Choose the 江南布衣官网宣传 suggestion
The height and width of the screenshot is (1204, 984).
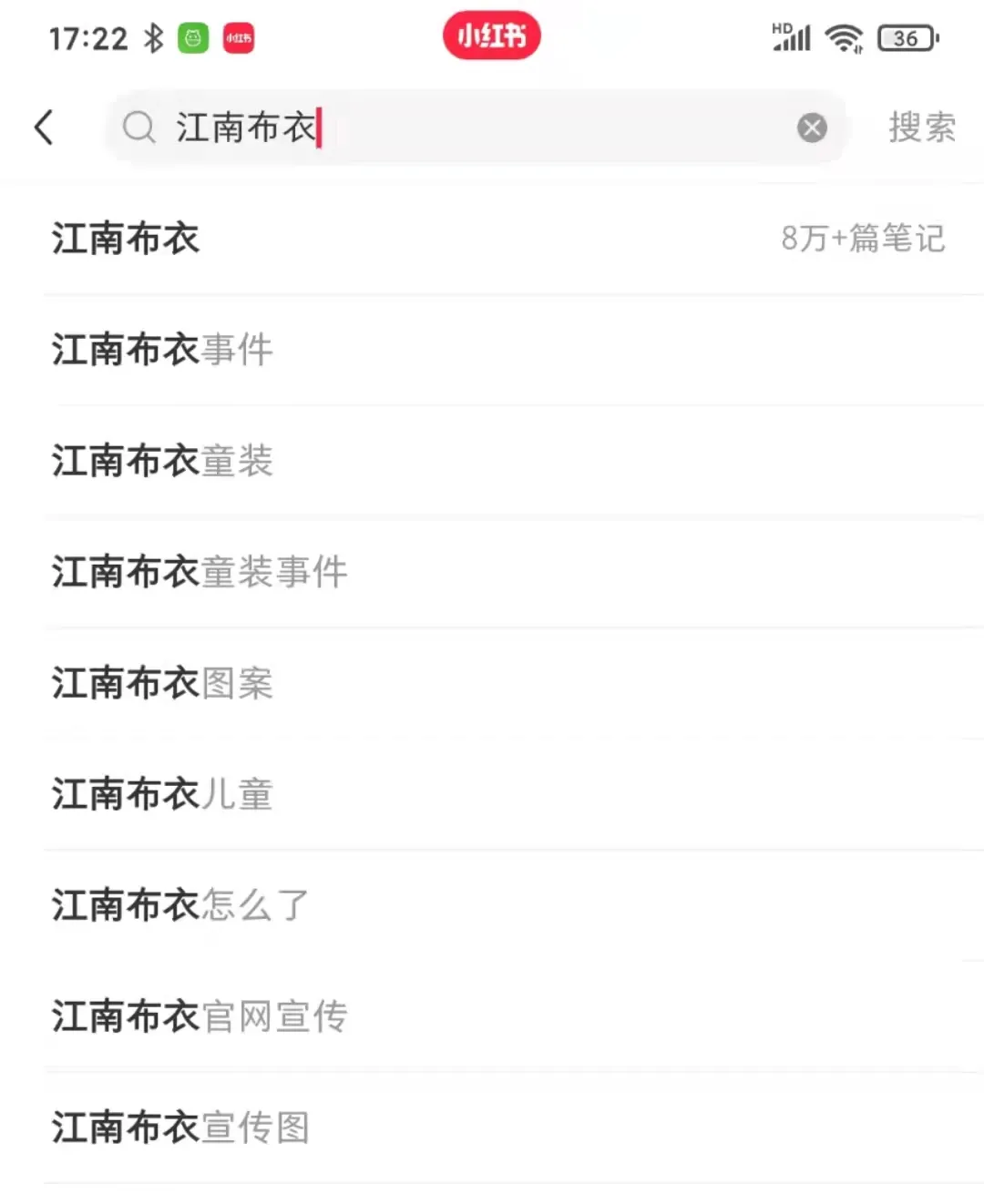pos(199,1017)
